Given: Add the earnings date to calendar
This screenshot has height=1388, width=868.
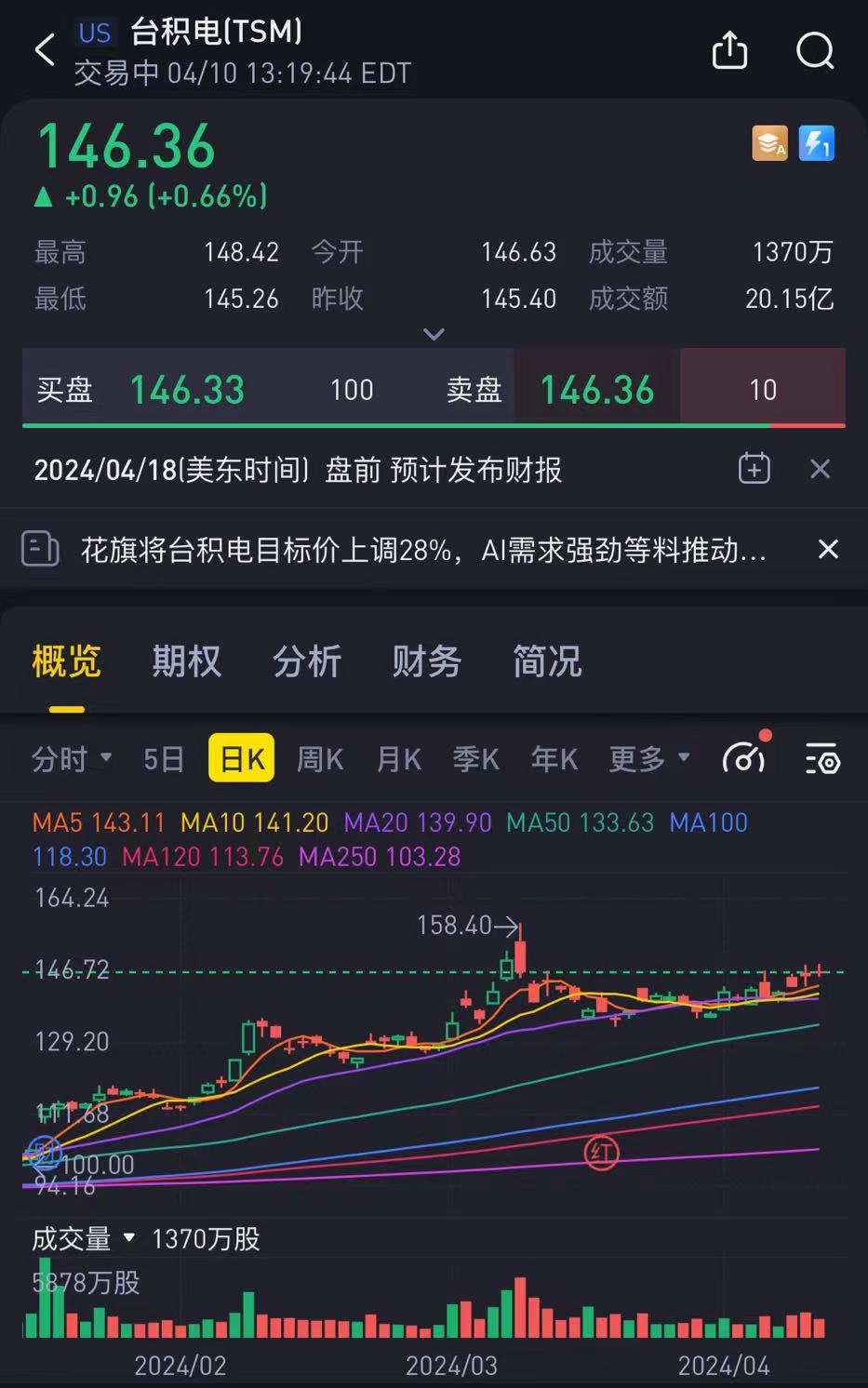Looking at the screenshot, I should click(x=754, y=469).
